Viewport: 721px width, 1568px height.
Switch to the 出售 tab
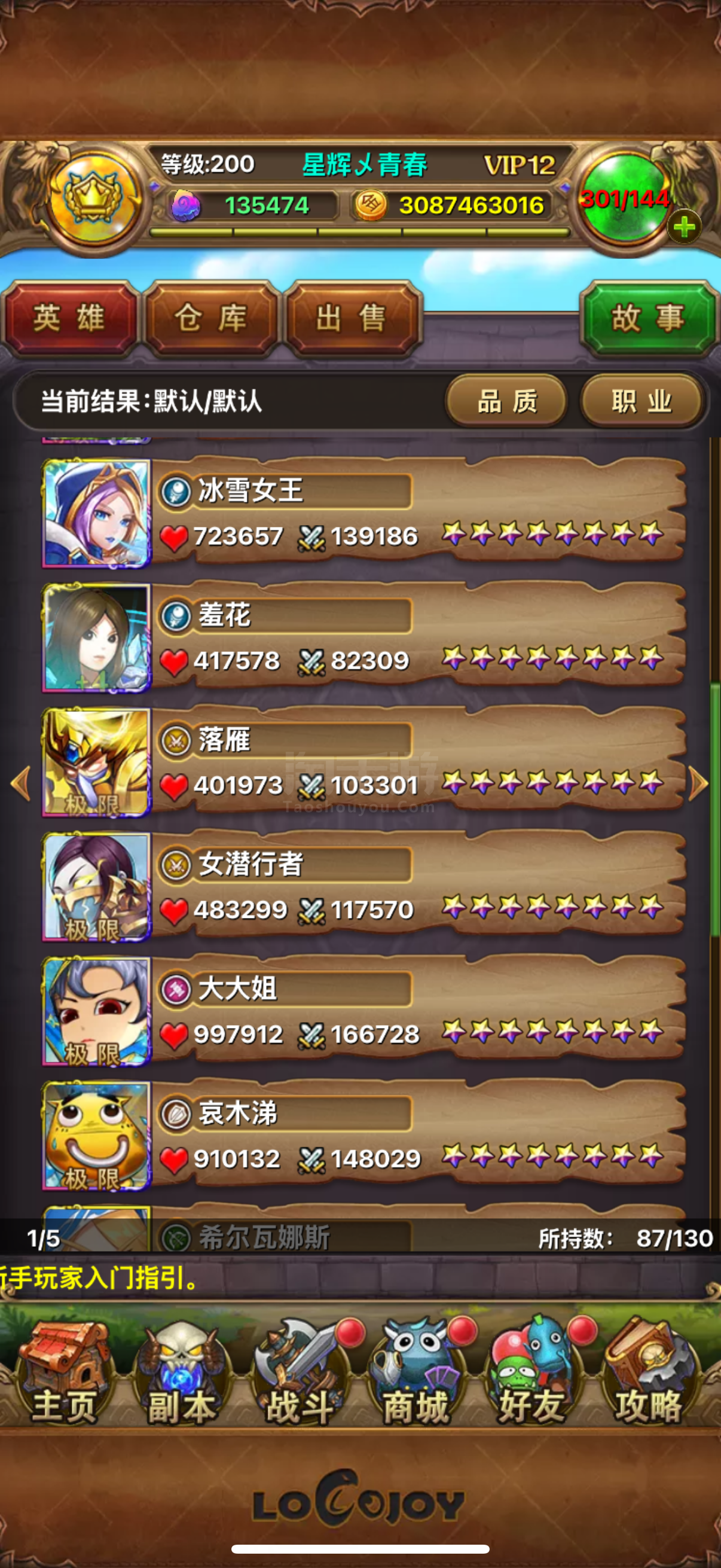[351, 318]
